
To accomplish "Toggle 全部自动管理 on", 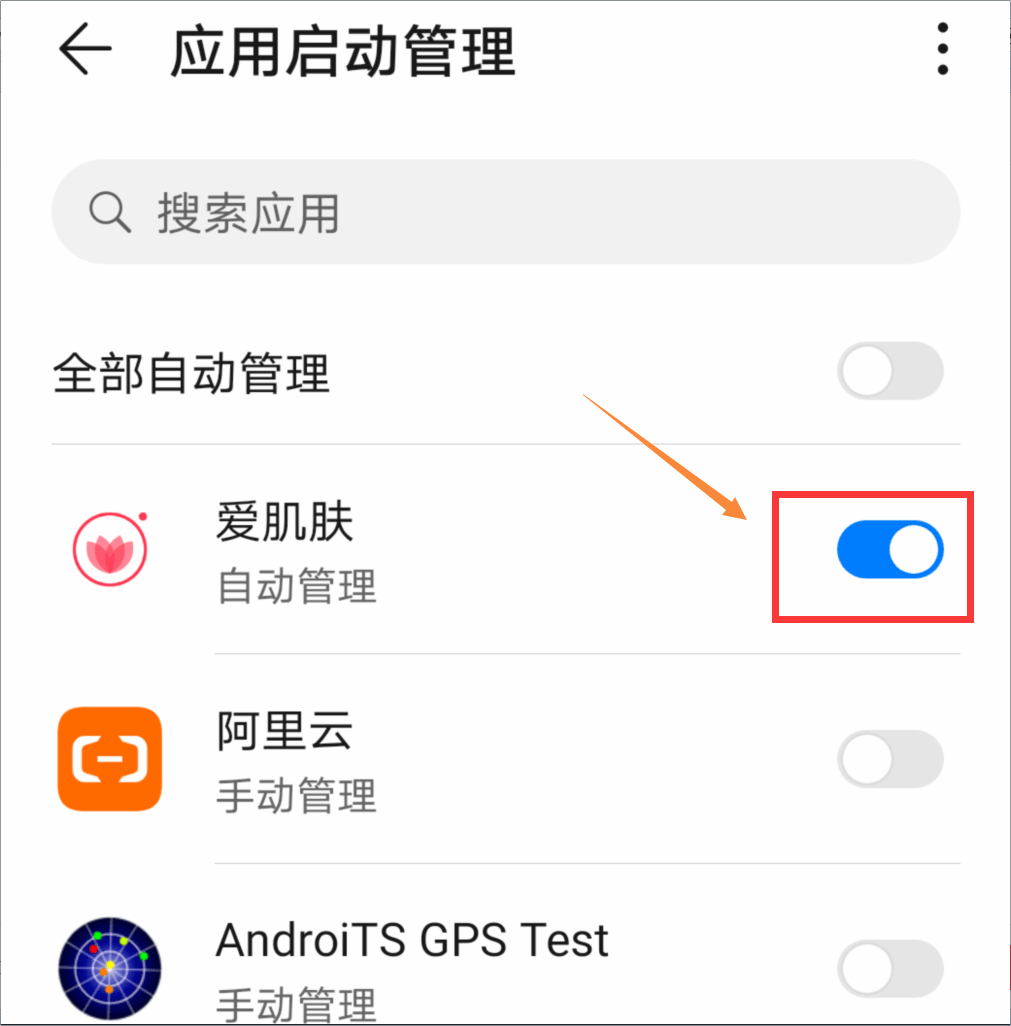I will [x=889, y=371].
